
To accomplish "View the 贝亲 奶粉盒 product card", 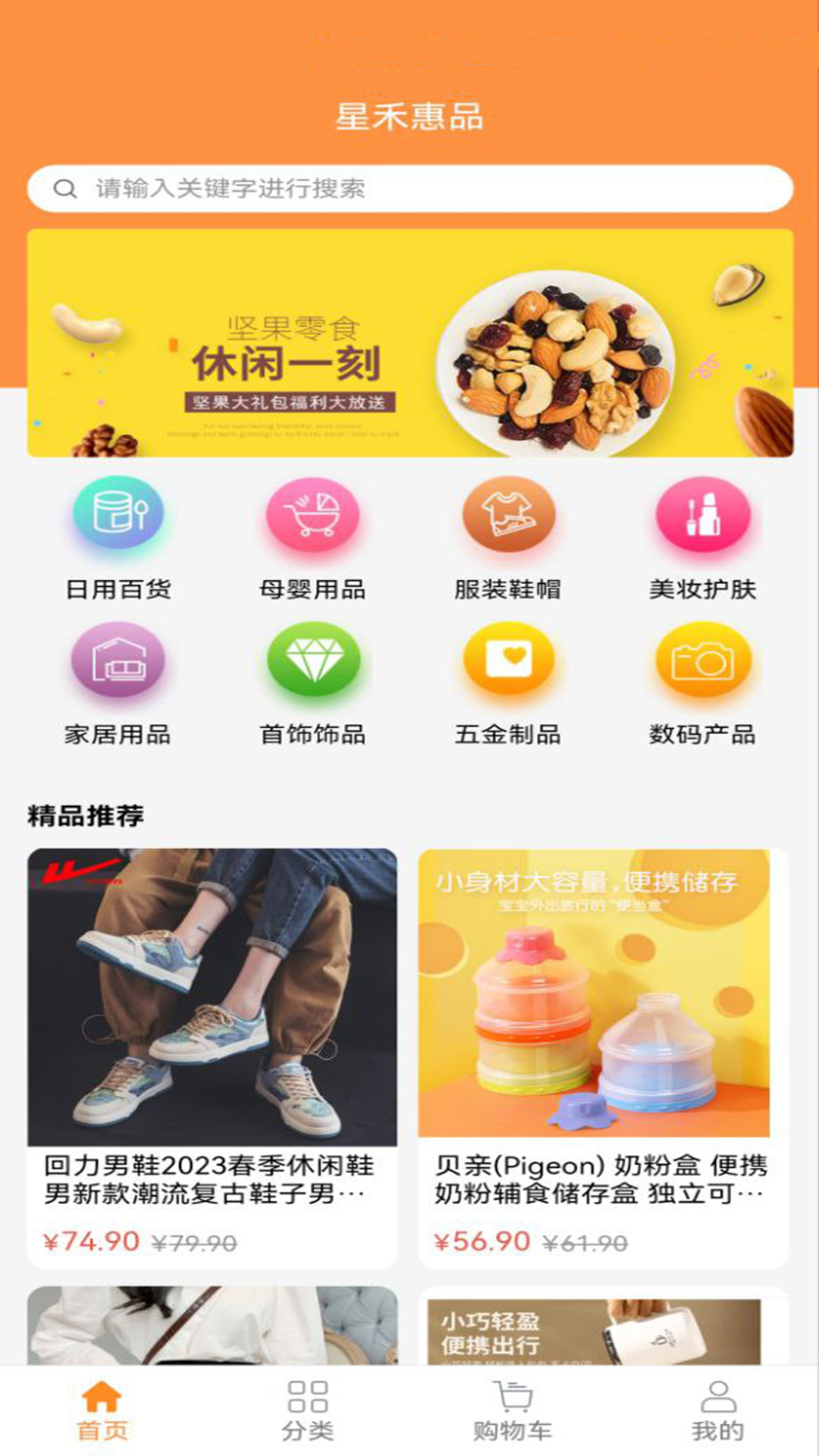I will (603, 1054).
